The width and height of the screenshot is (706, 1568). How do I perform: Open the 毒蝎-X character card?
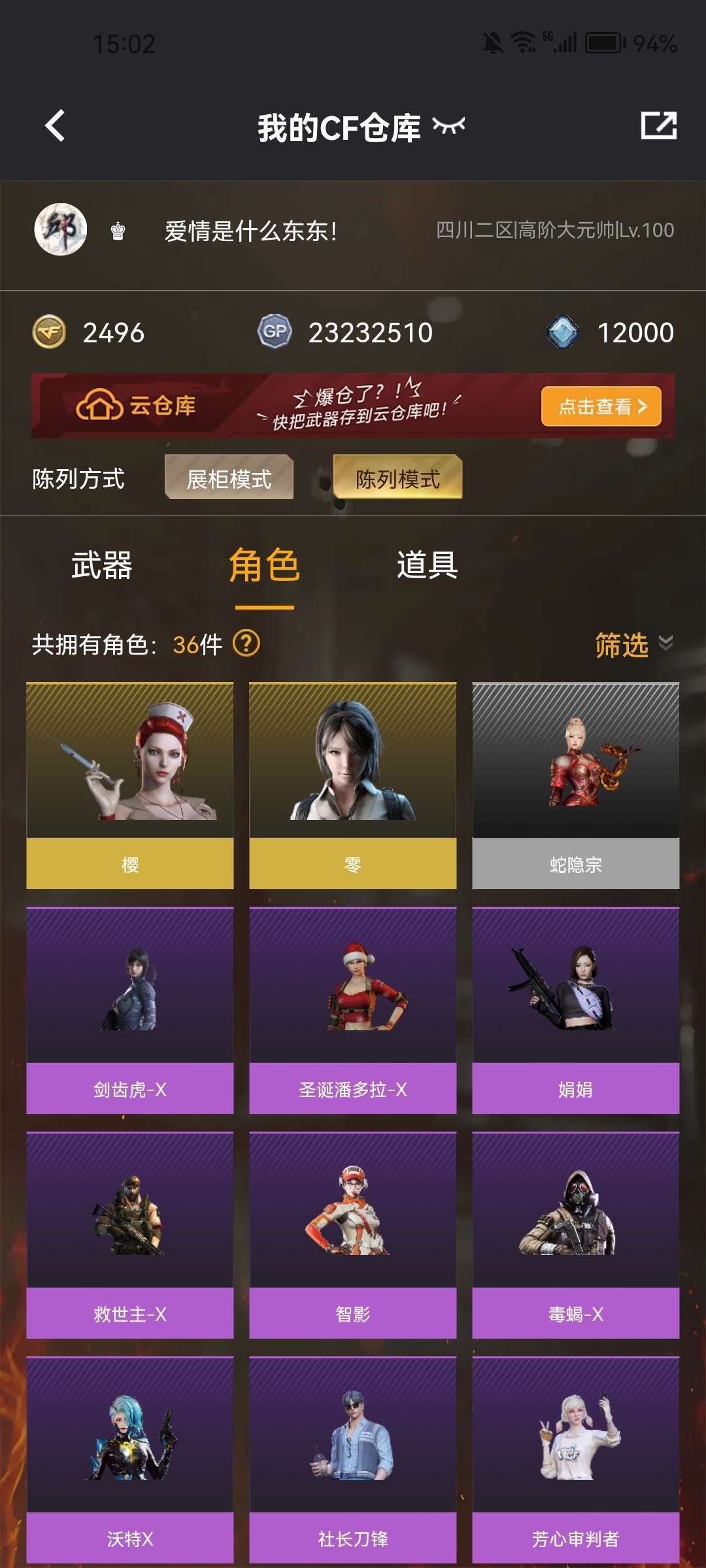tap(575, 1235)
